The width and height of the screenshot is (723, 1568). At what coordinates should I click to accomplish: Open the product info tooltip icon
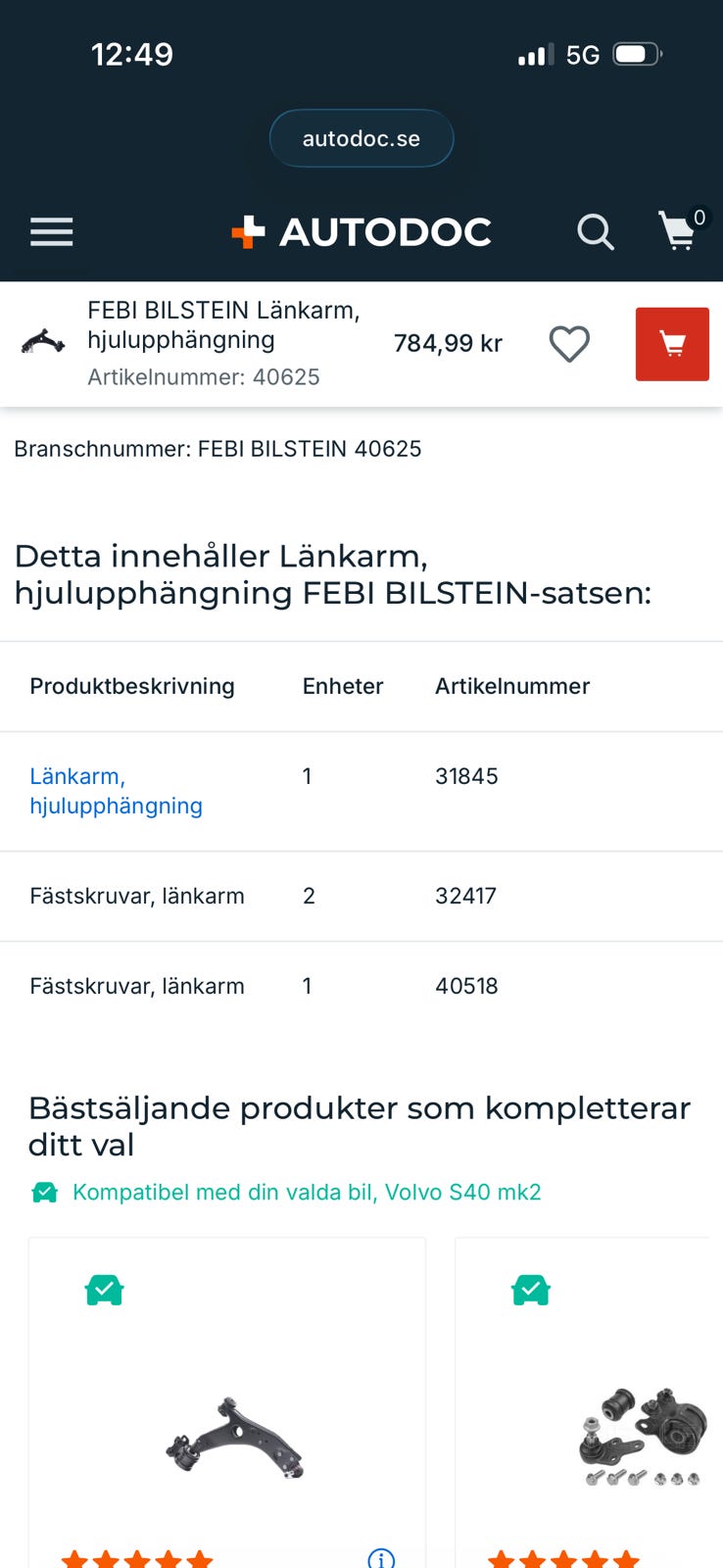pos(382,1557)
